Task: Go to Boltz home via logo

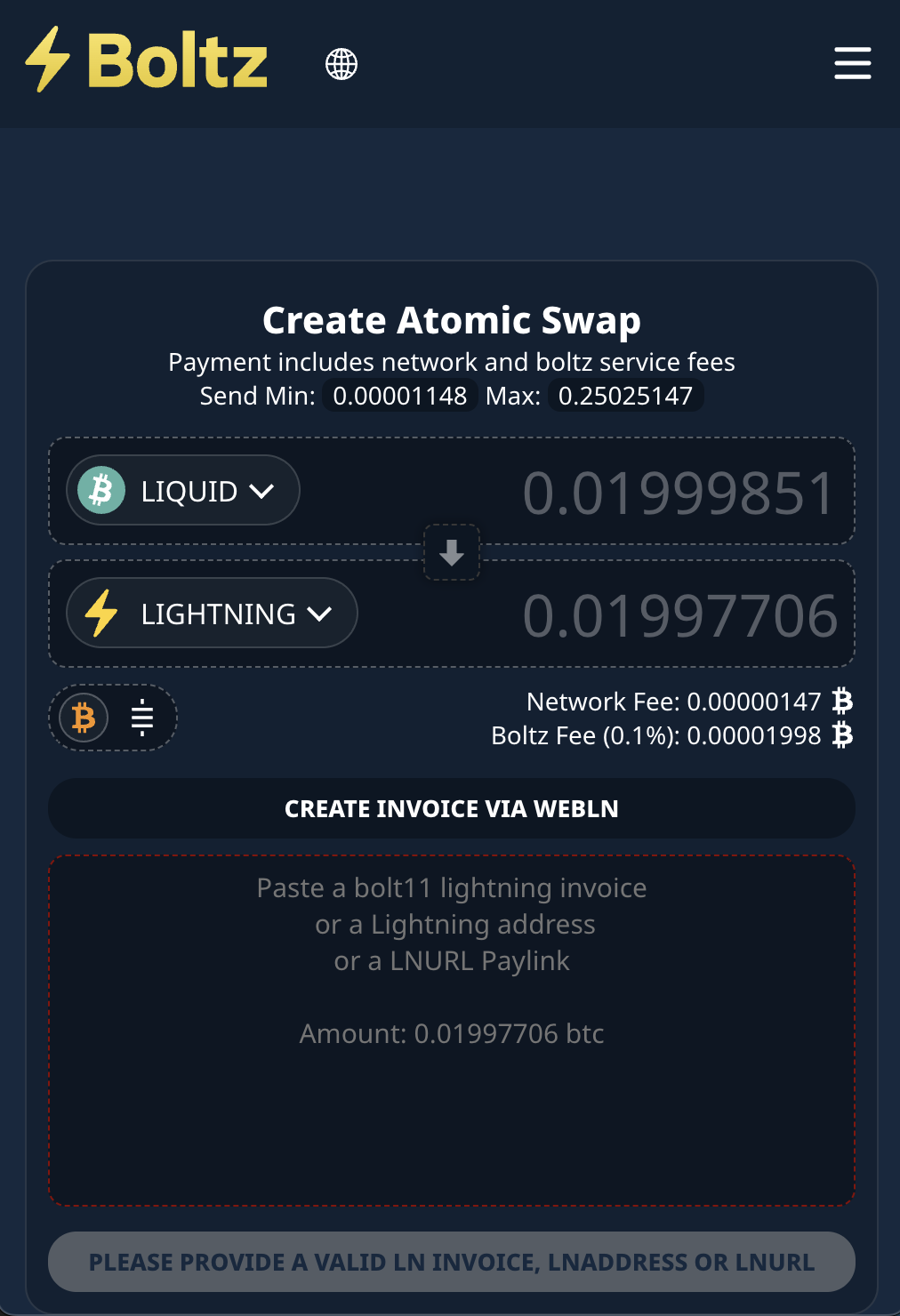Action: (x=147, y=60)
